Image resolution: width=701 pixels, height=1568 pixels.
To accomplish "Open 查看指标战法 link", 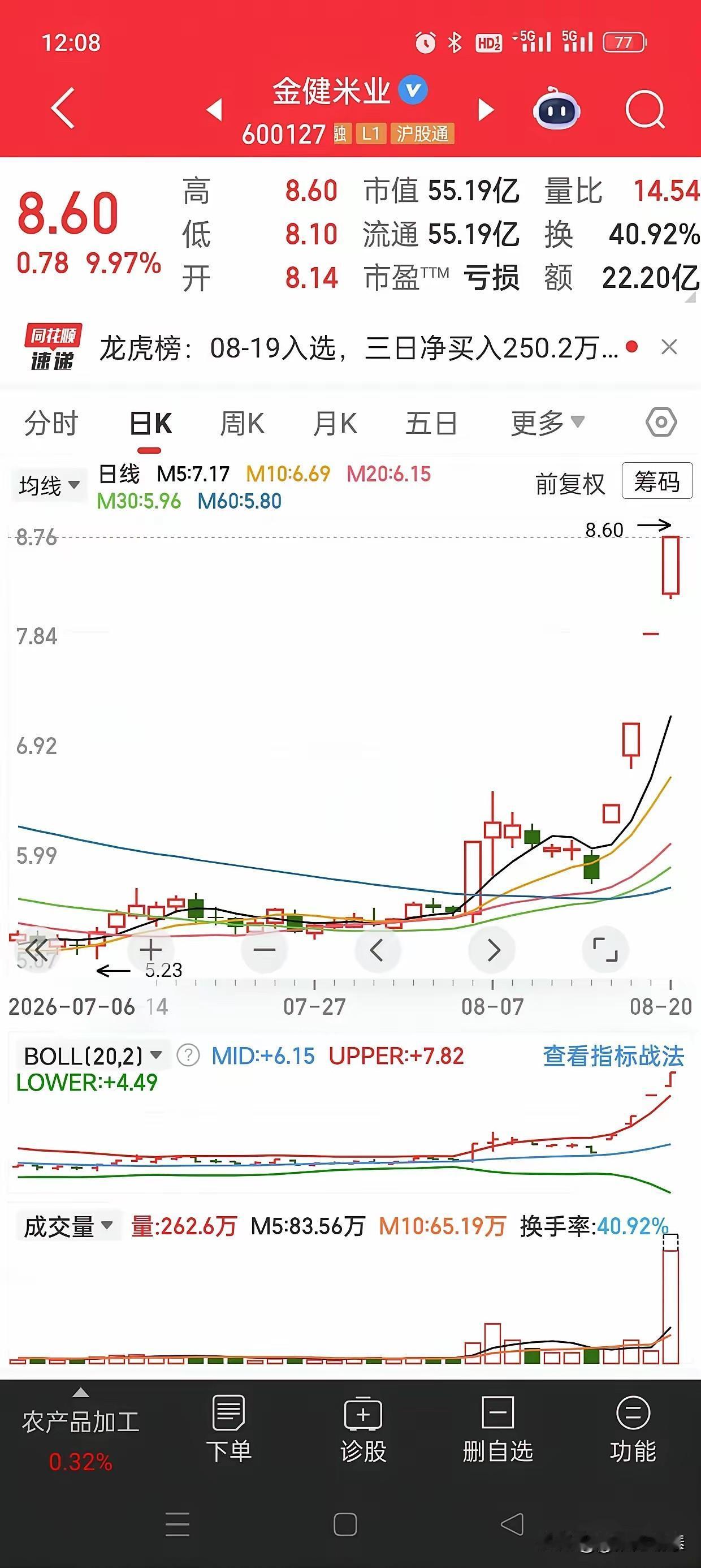I will (613, 1056).
